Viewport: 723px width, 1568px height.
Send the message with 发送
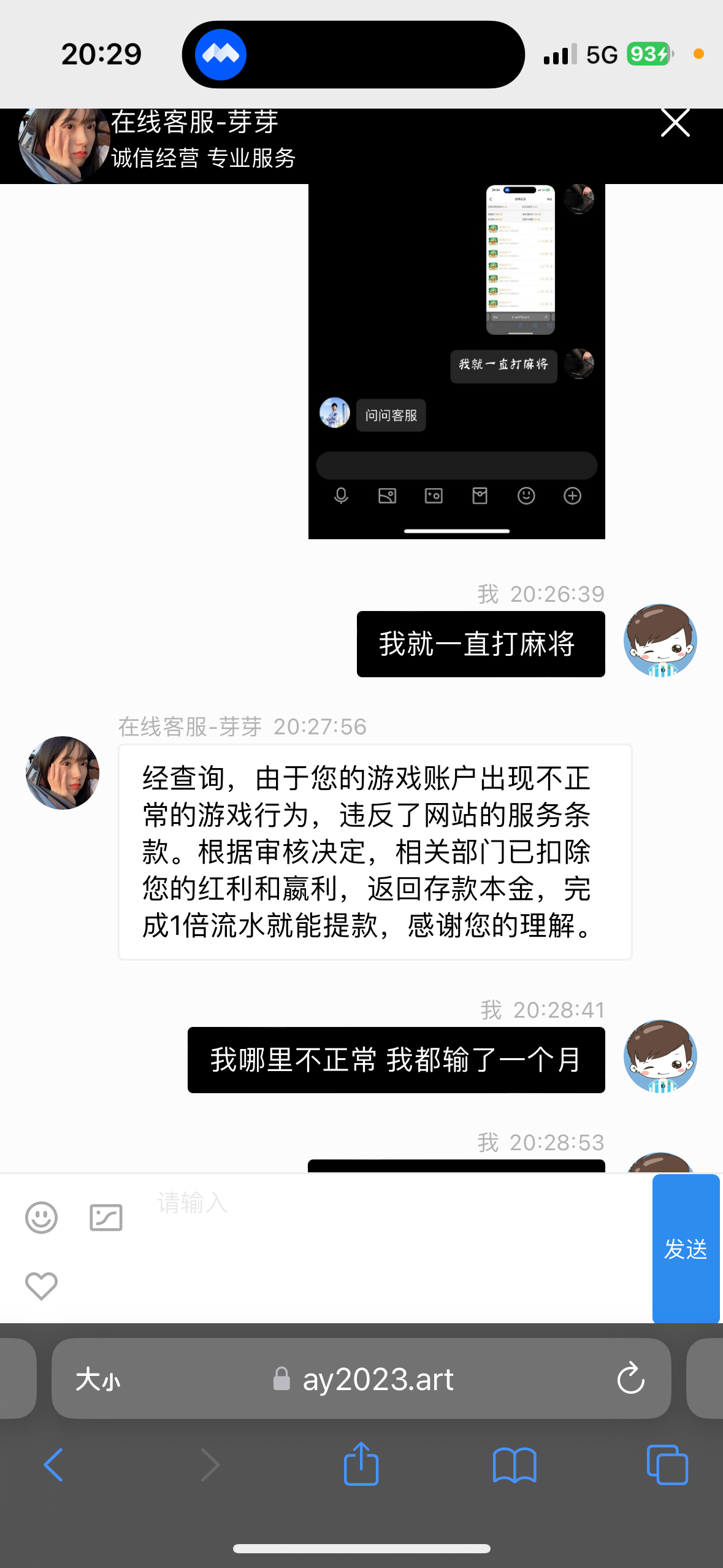[x=685, y=1248]
